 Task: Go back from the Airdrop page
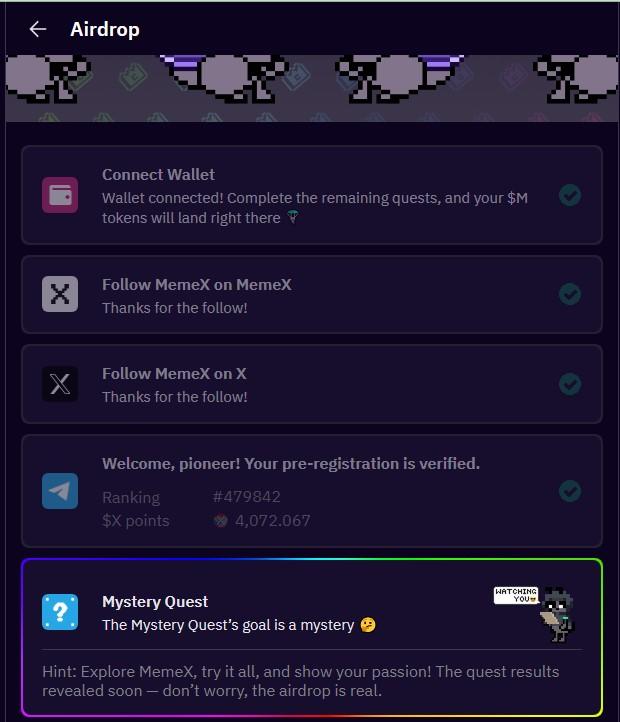pyautogui.click(x=38, y=29)
